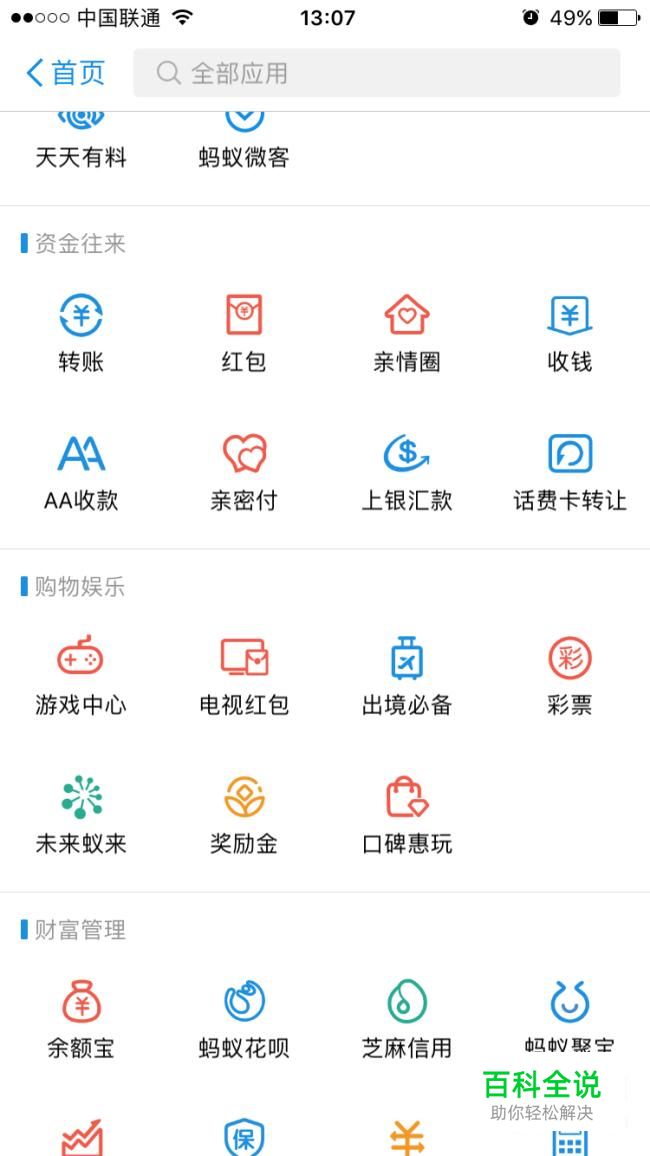Open 亲密付
The width and height of the screenshot is (650, 1156).
(244, 472)
